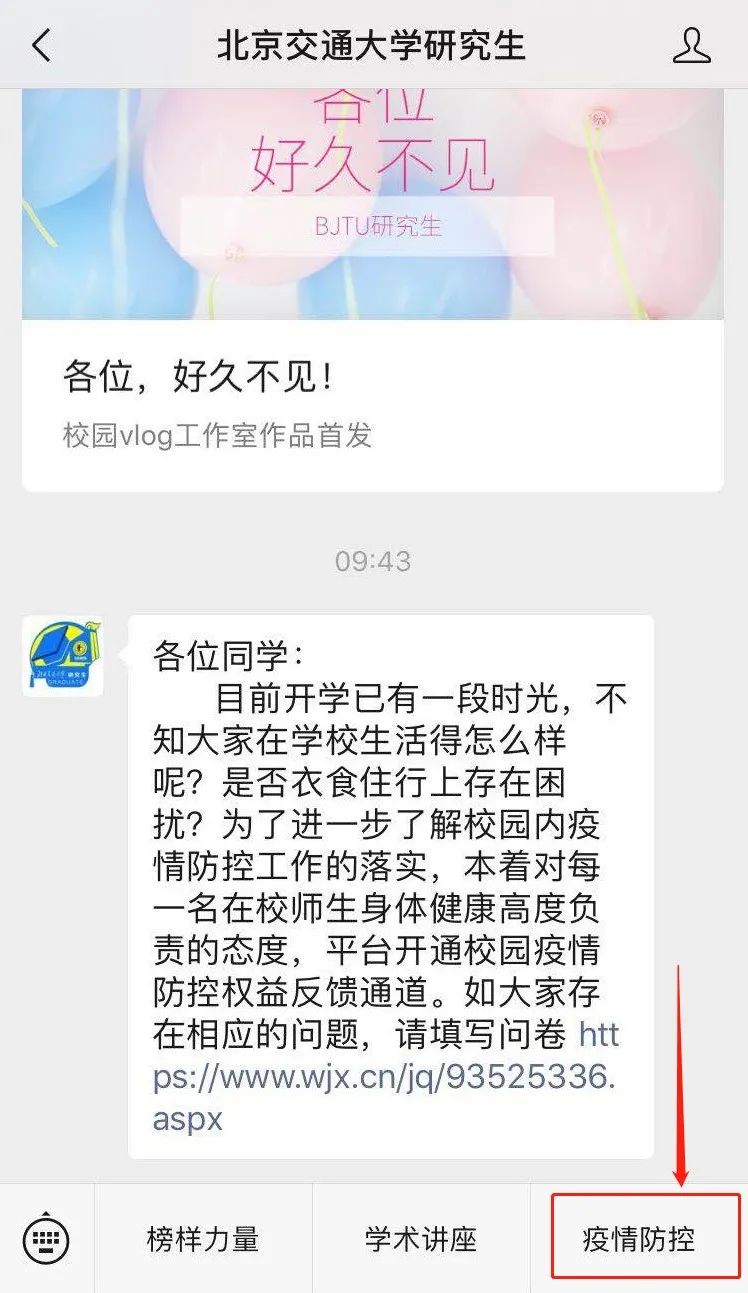Go back from 北京交通大学研究生 chat

click(41, 45)
